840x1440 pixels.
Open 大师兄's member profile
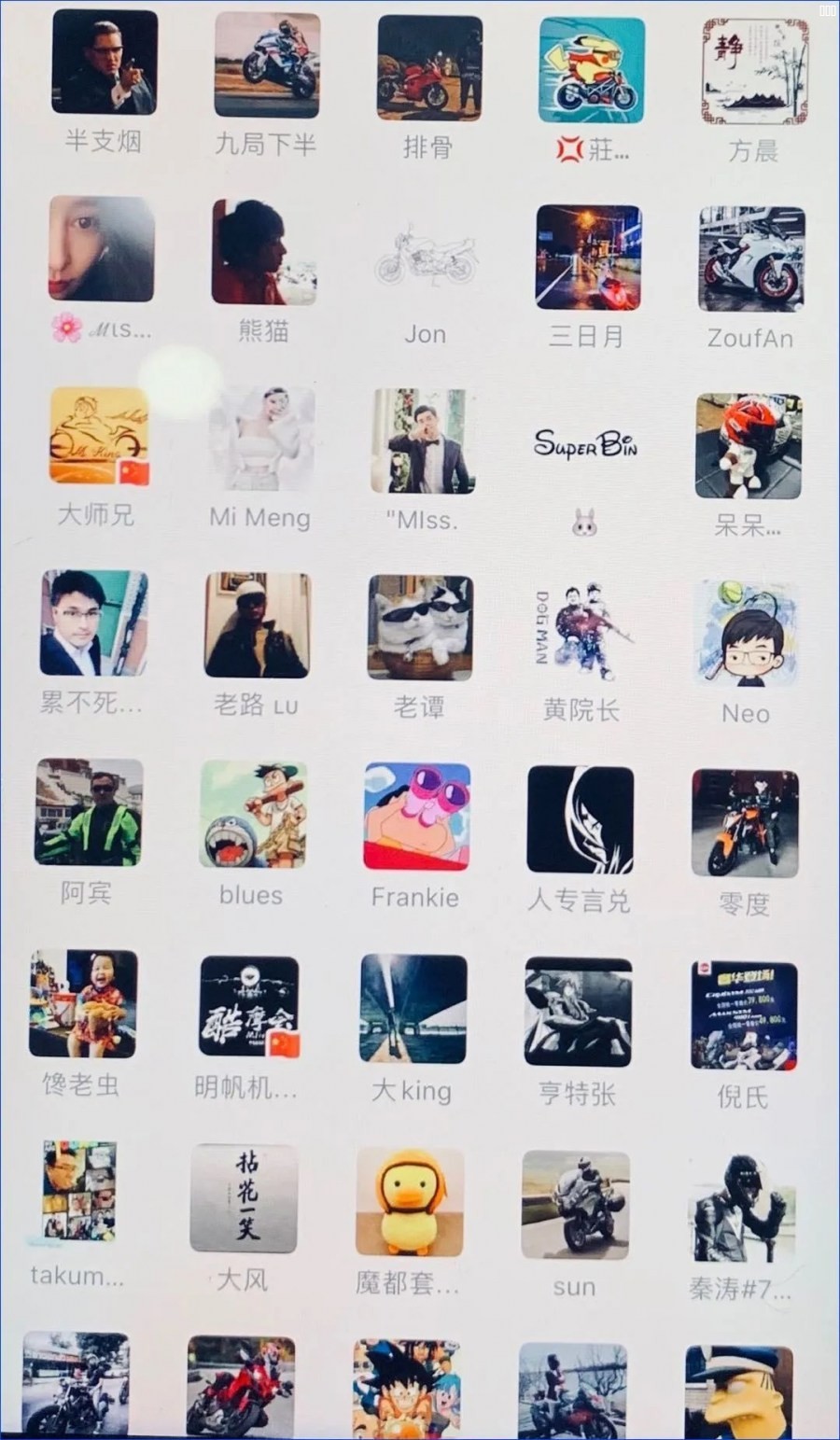(x=99, y=437)
